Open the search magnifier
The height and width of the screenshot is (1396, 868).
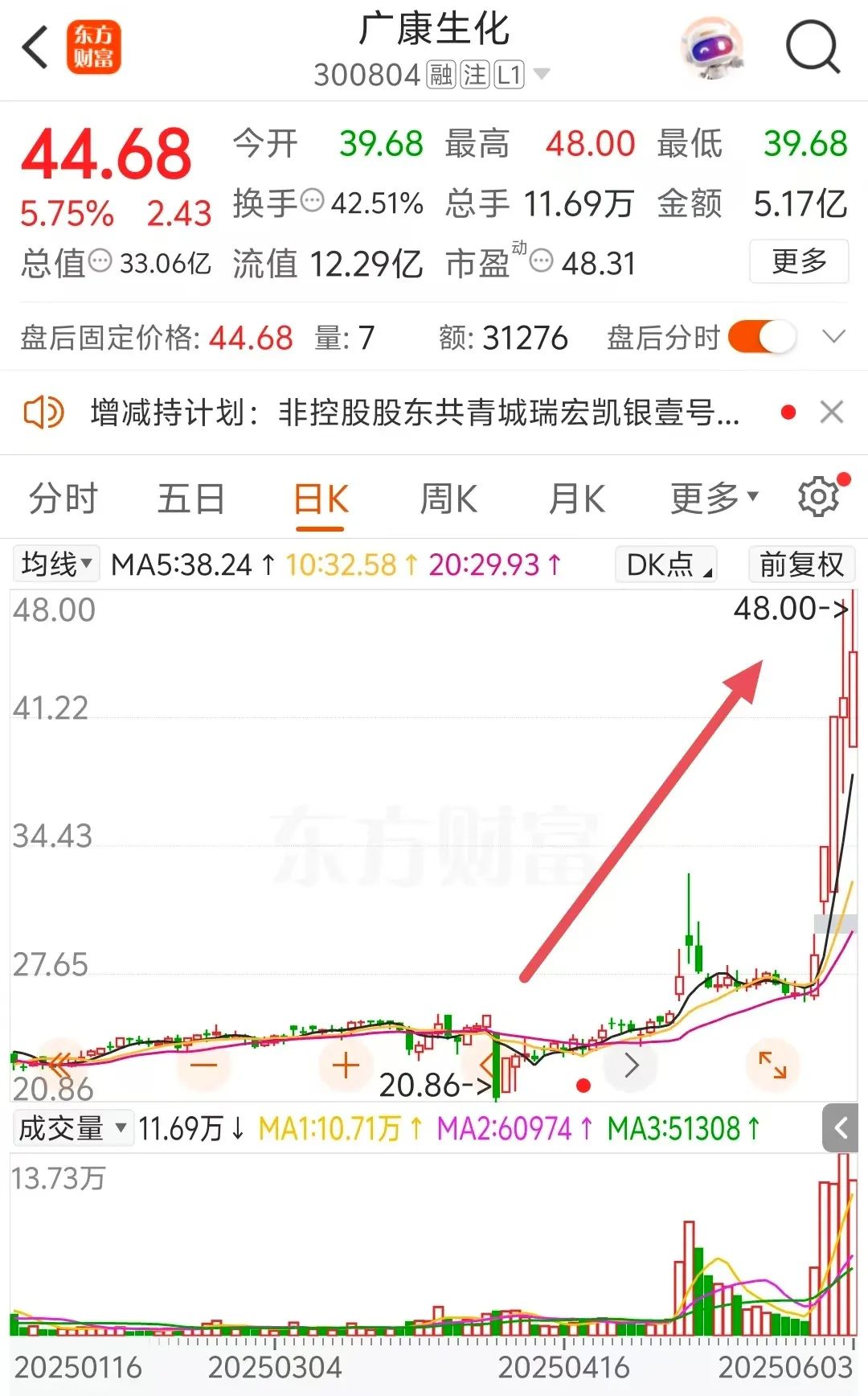click(812, 48)
